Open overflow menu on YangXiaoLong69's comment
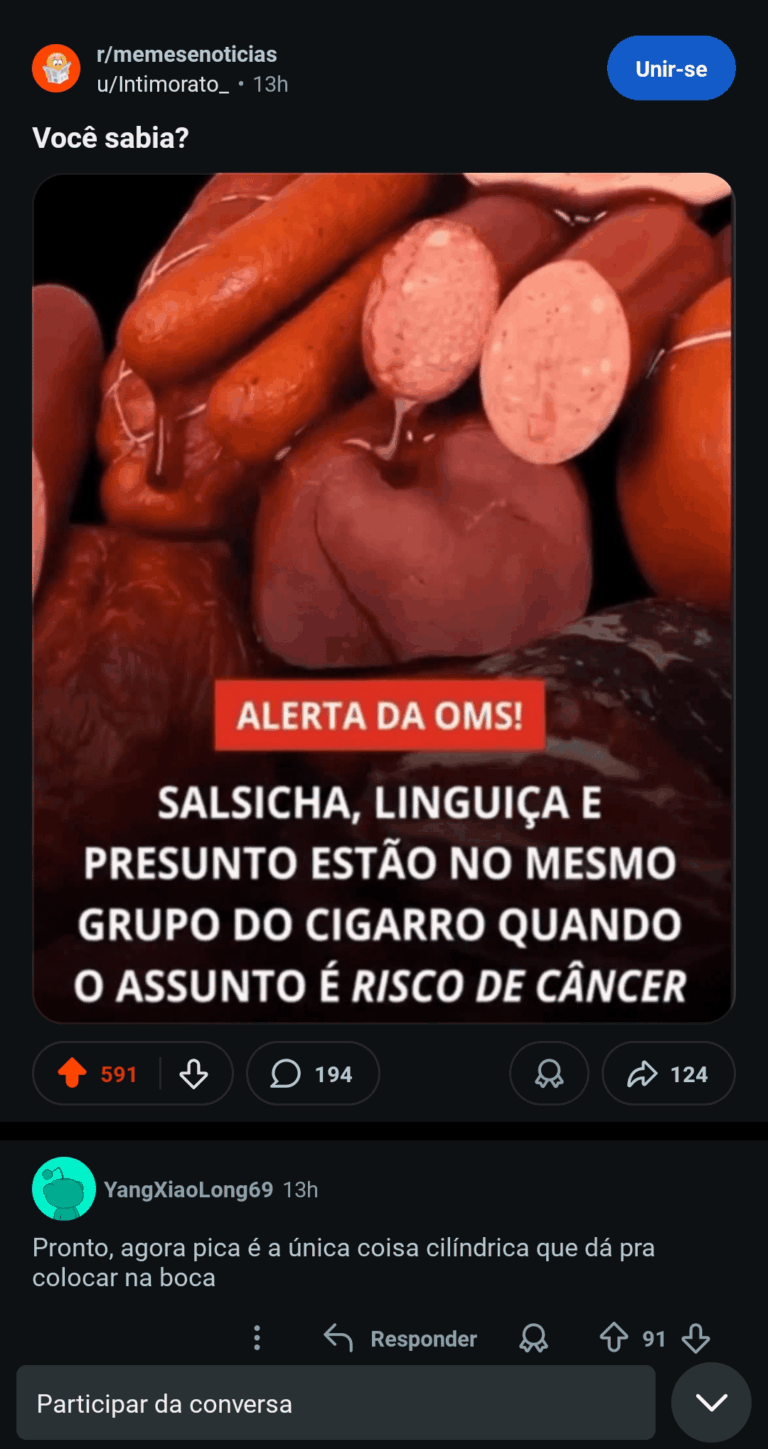This screenshot has height=1449, width=768. click(x=257, y=1338)
